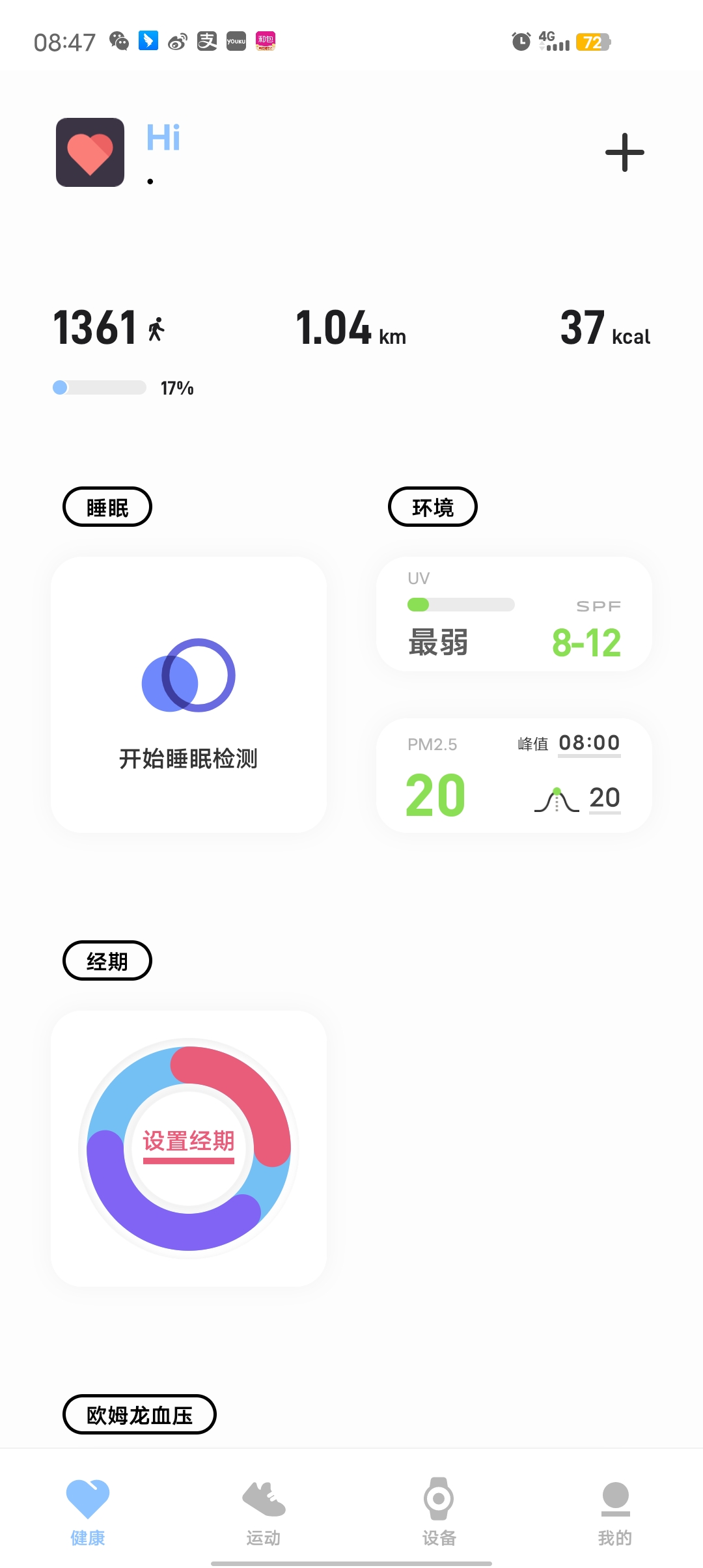Image resolution: width=703 pixels, height=1568 pixels.
Task: Open the heart profile avatar
Action: pyautogui.click(x=90, y=152)
